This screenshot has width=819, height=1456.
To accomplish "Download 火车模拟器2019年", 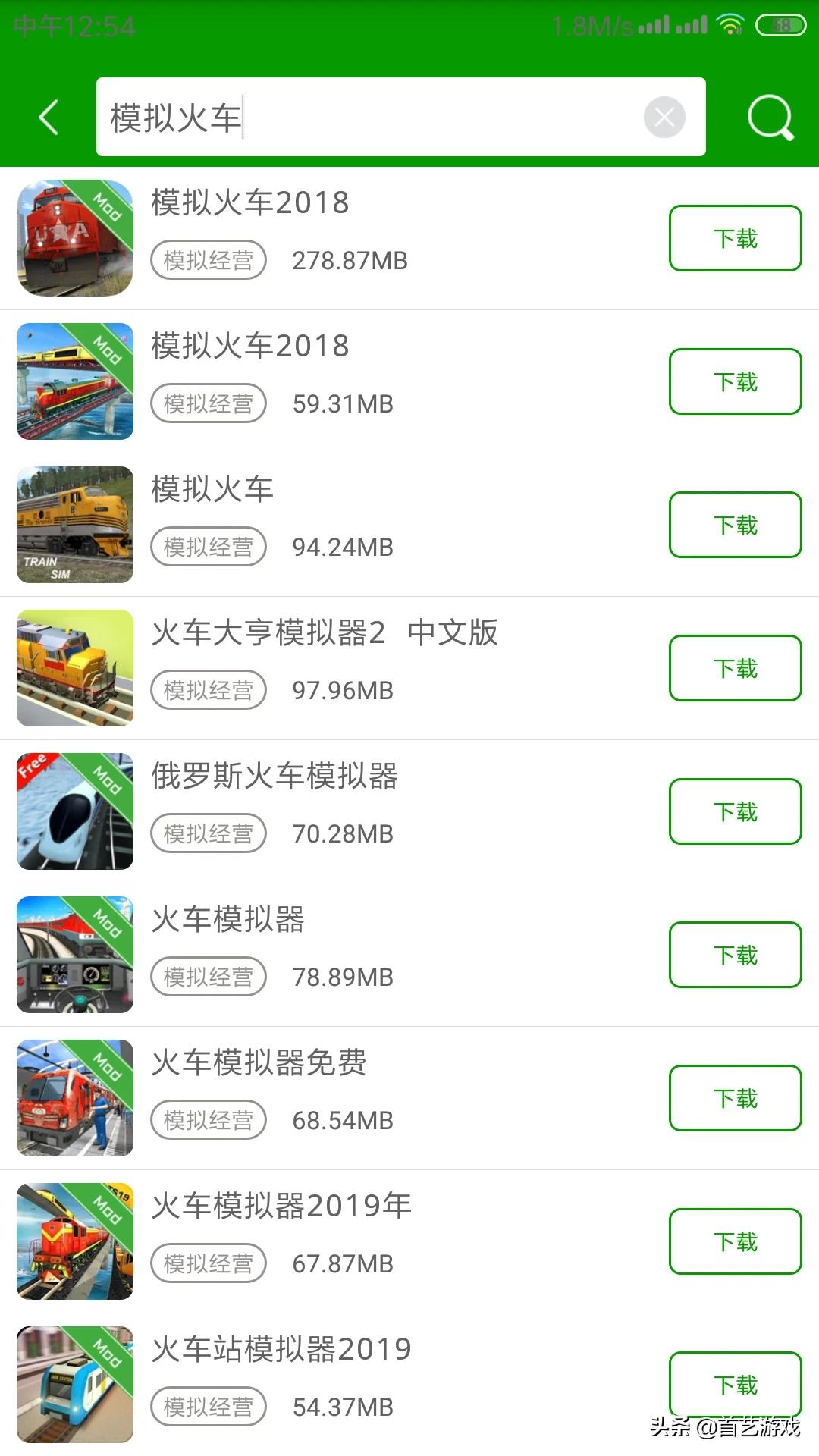I will click(735, 1241).
